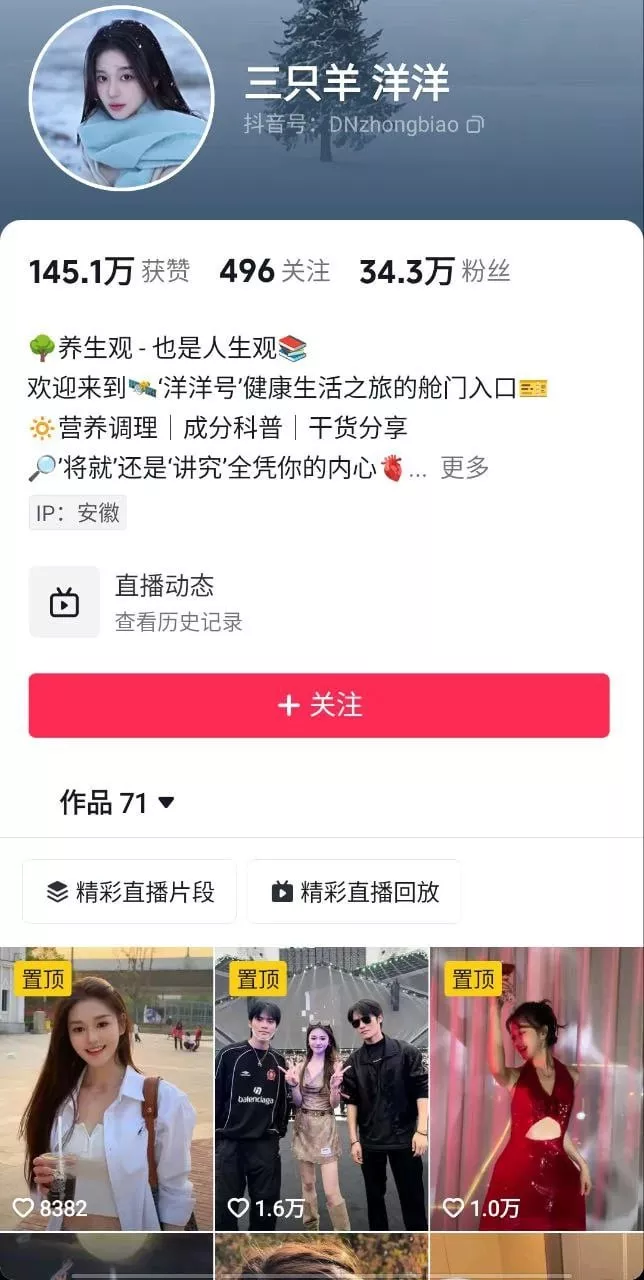Expand the bio with 更多
This screenshot has height=1280, width=644.
click(465, 467)
